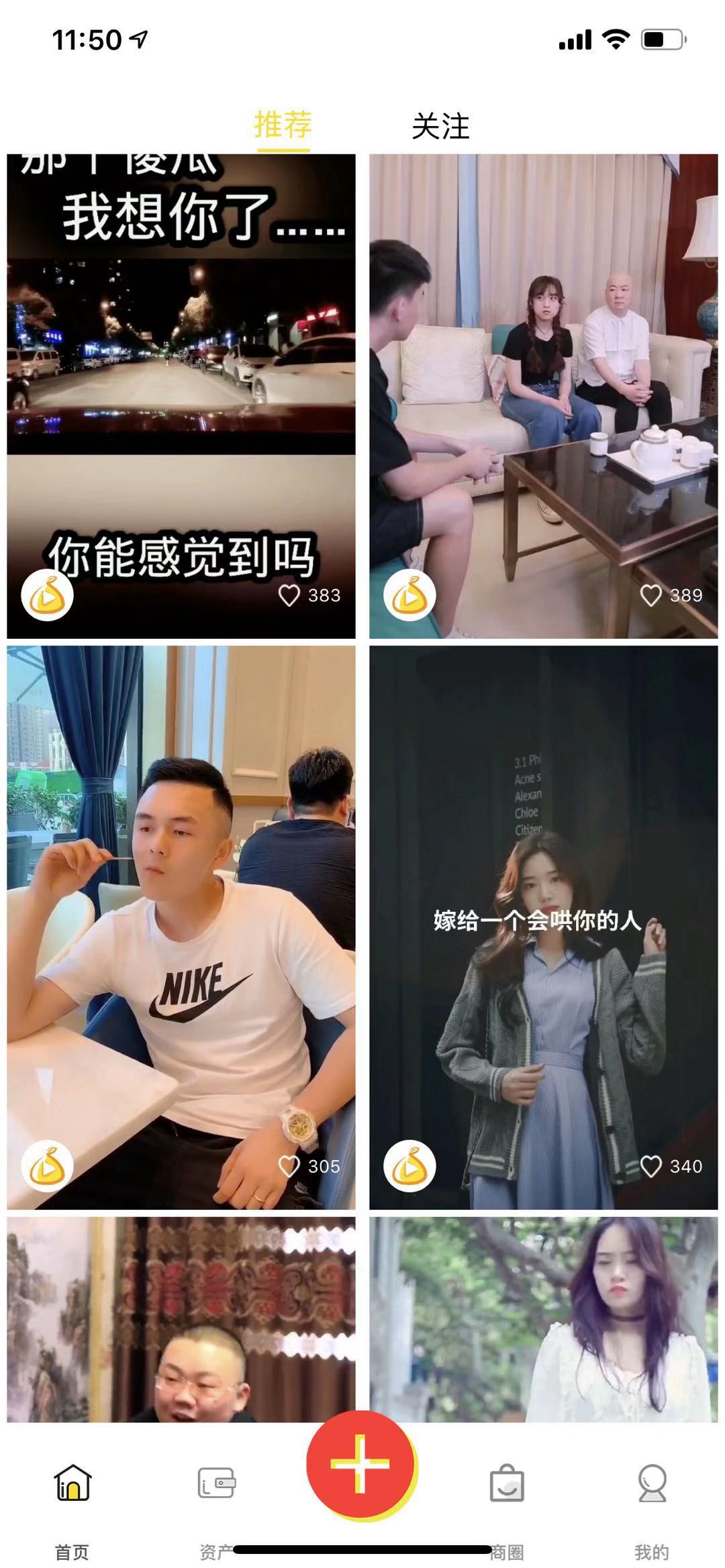Click the yellow video logo on the sofa interview video
Screen dimensions: 725x1568
click(x=411, y=596)
